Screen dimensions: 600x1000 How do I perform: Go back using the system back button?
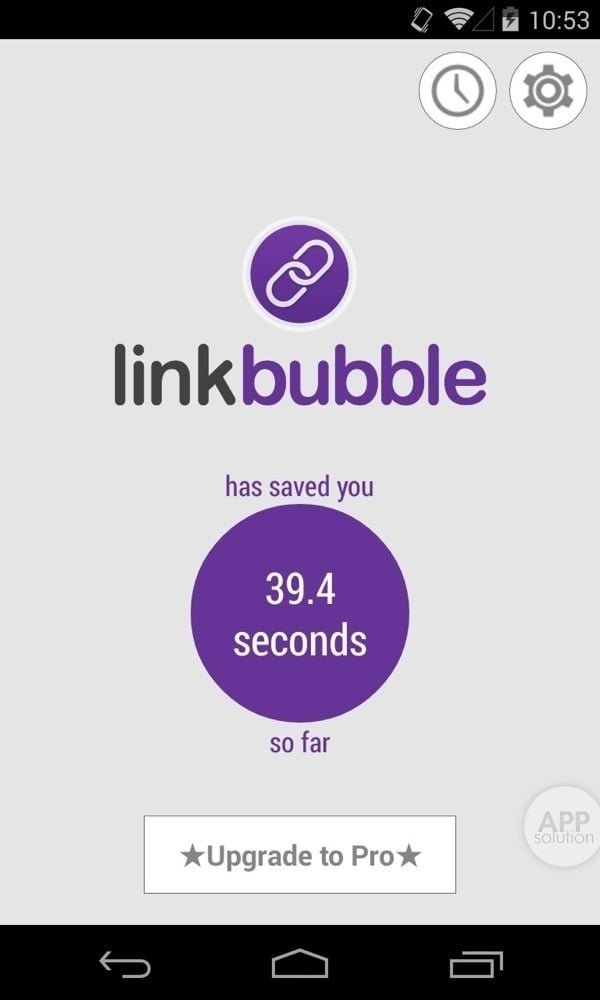click(x=125, y=964)
